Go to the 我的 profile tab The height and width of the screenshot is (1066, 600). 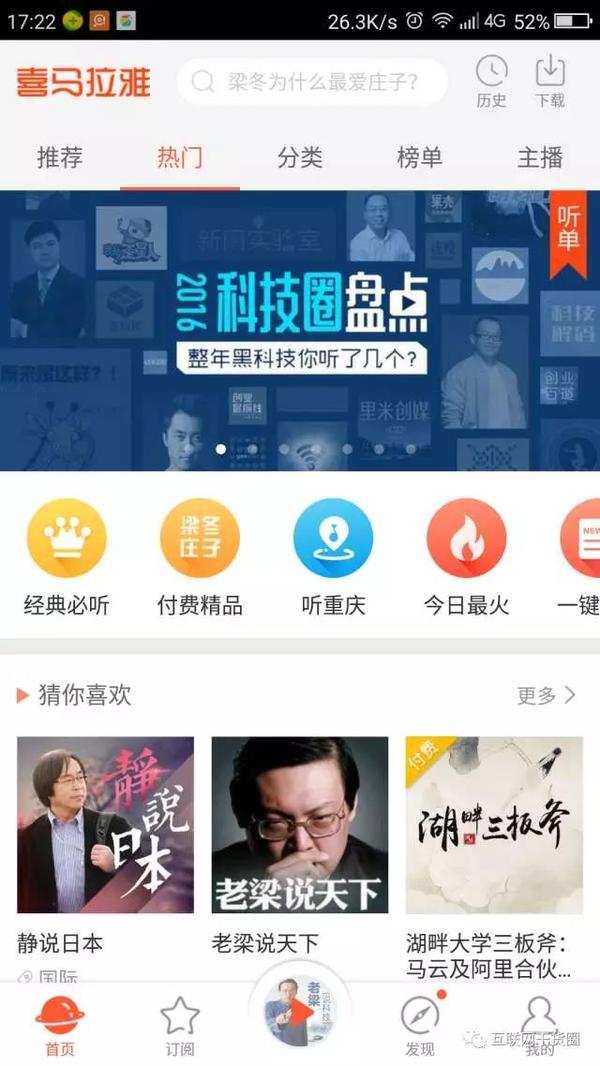(540, 1026)
